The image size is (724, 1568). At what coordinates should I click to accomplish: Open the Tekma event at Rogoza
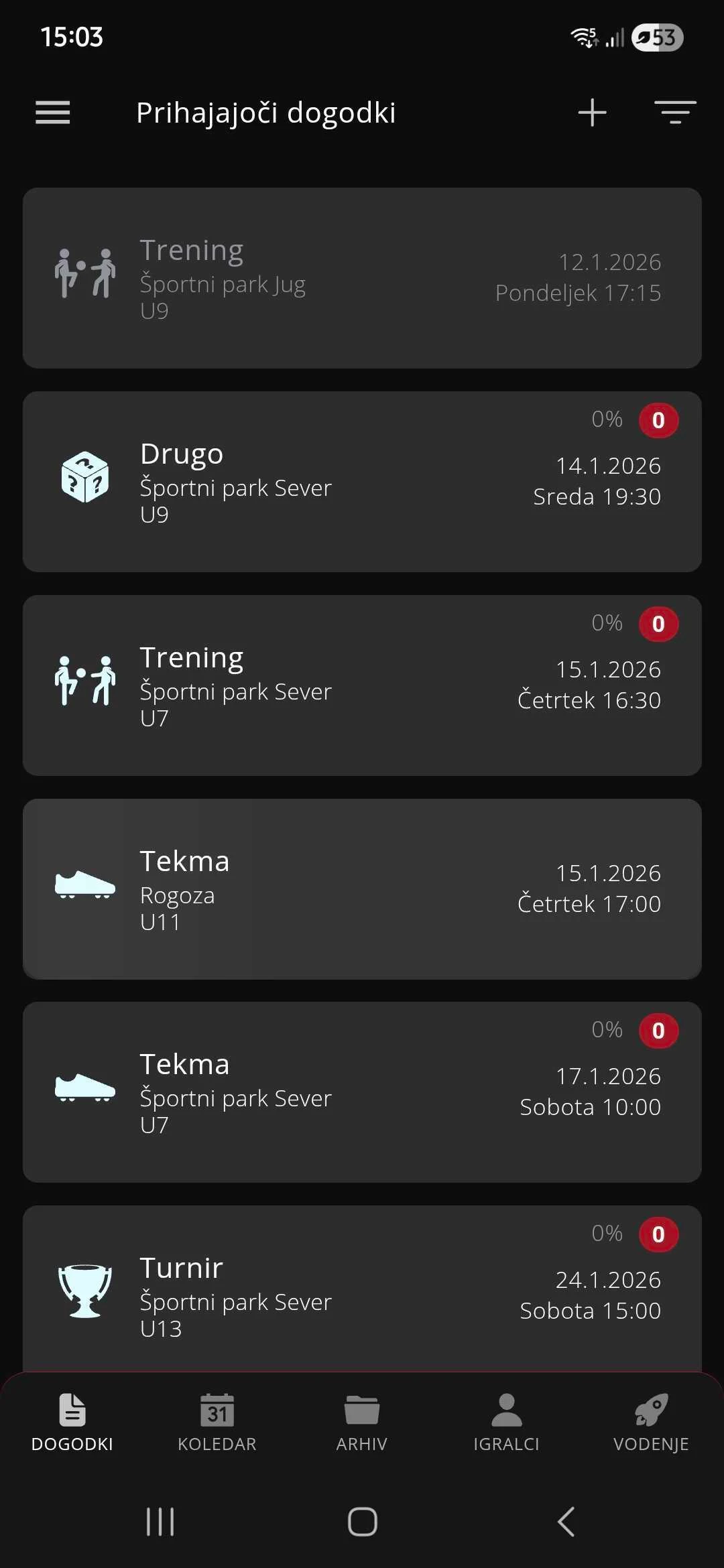click(x=362, y=889)
